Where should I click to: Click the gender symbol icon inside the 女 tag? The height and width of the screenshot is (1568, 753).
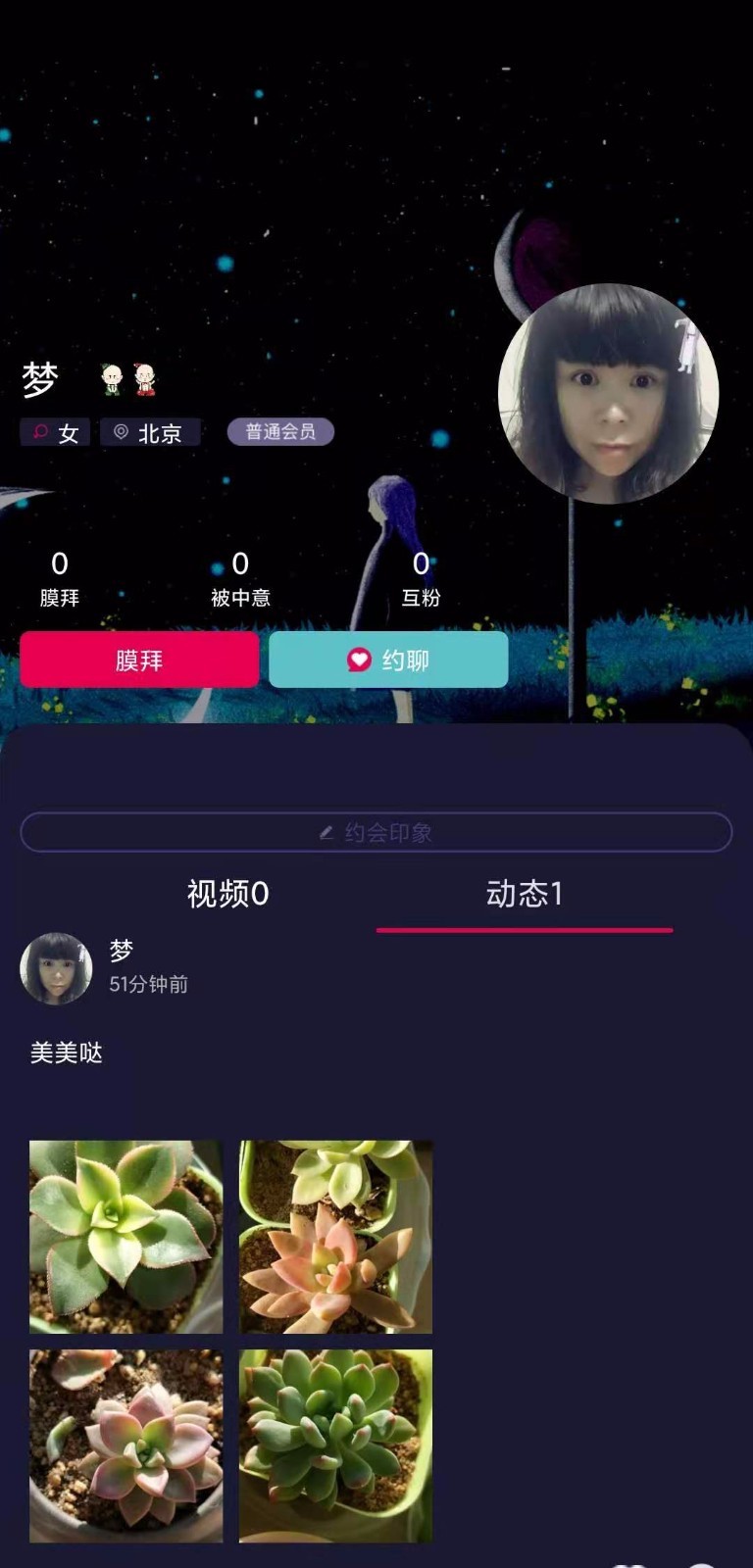39,432
